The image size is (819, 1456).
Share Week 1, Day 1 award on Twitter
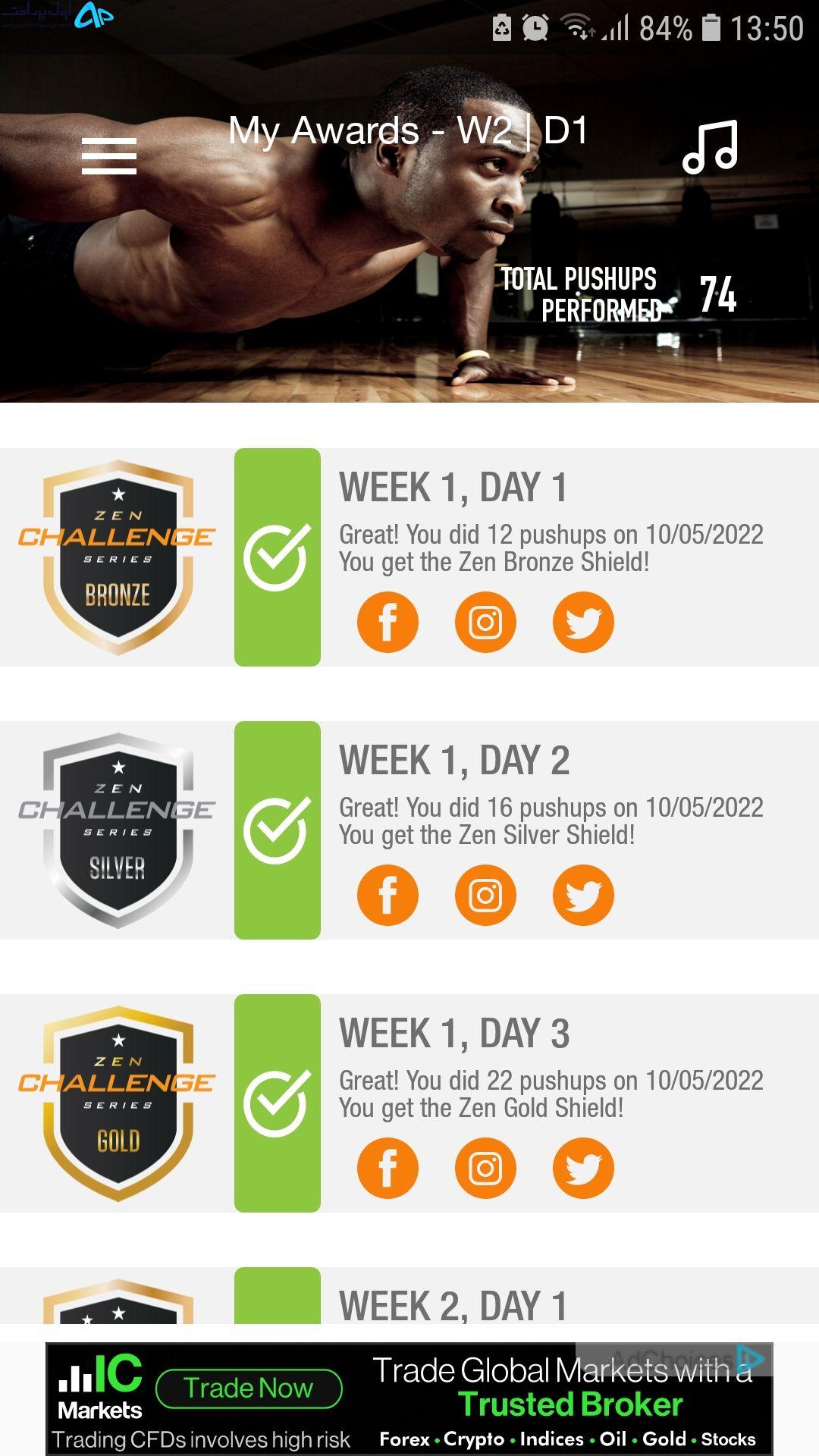point(583,623)
